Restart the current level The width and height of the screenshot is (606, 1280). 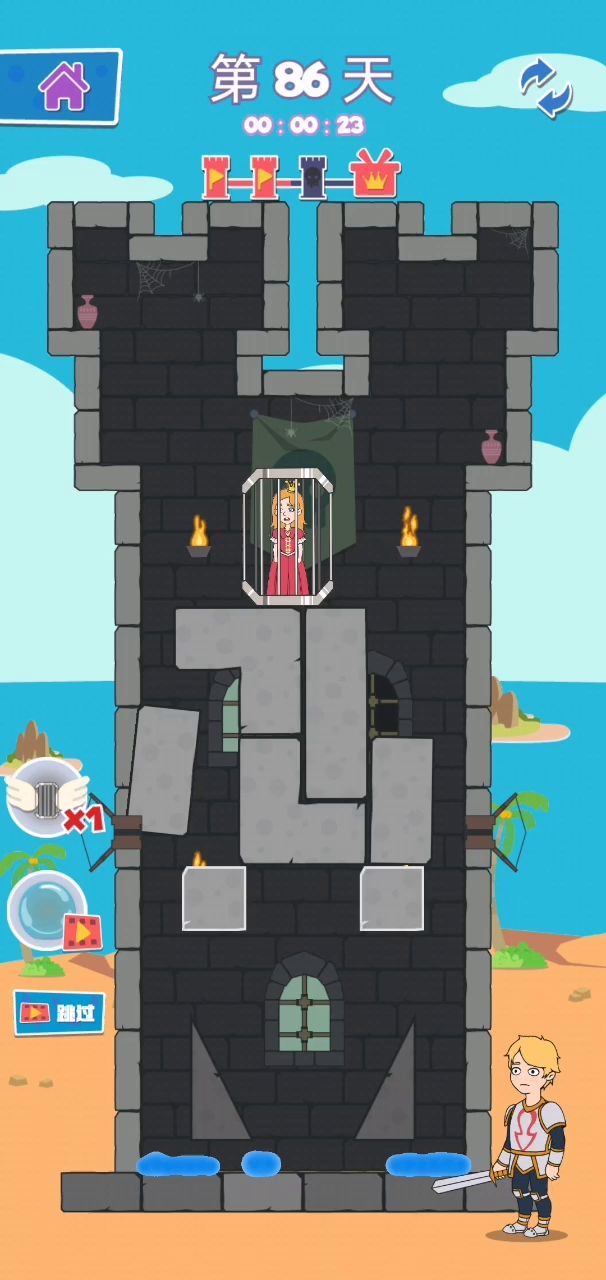click(x=545, y=87)
